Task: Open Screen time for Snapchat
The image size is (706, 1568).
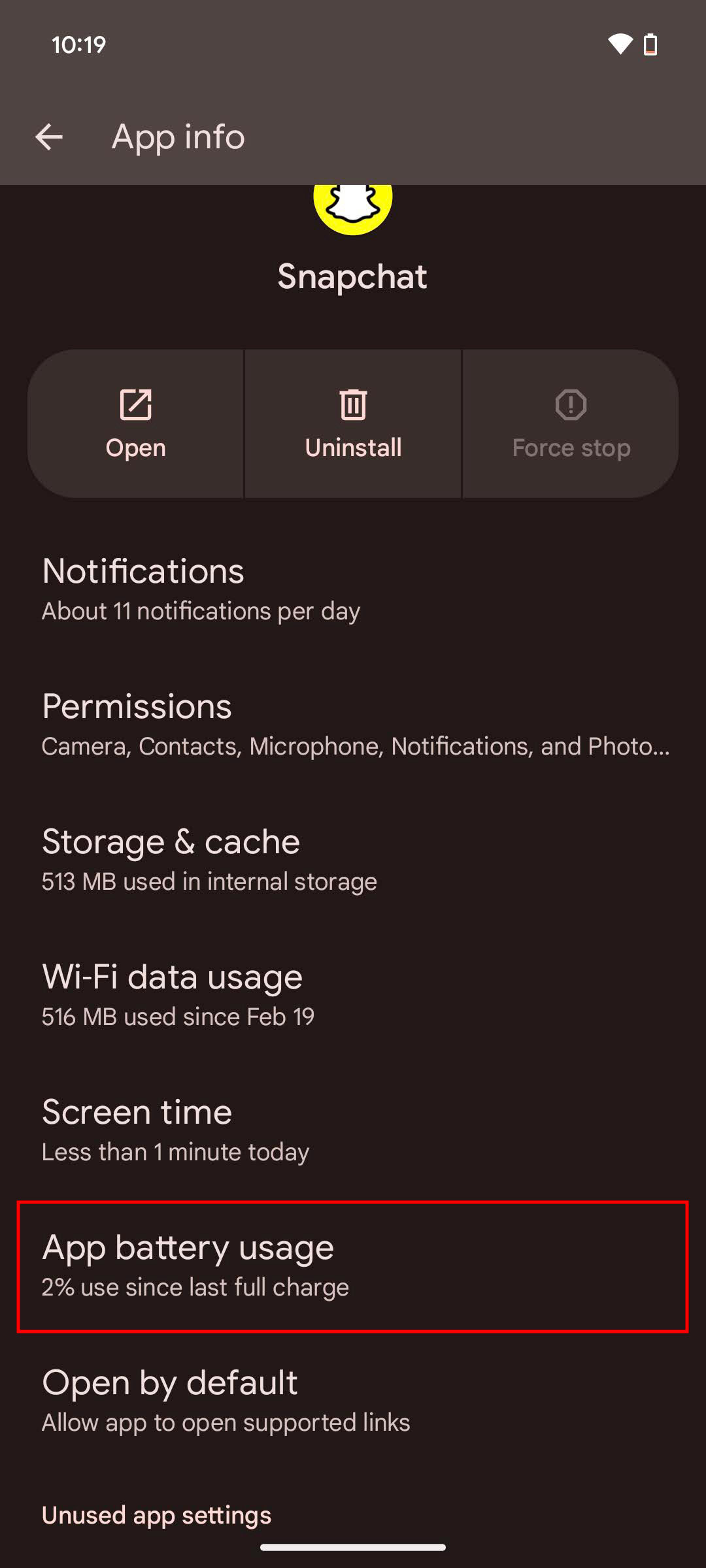Action: pos(353,1130)
